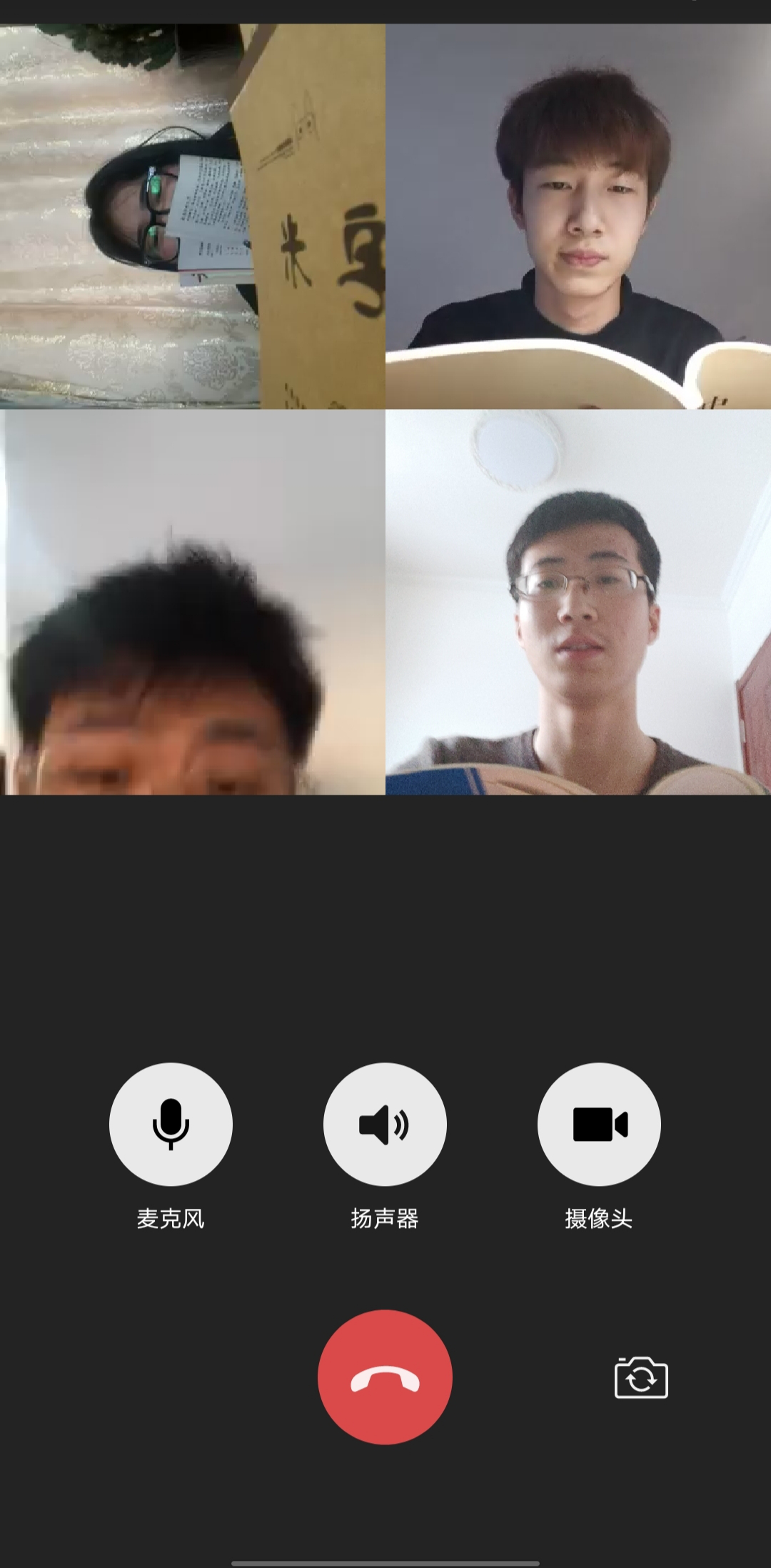This screenshot has height=1568, width=771.
Task: Enlarge the video with the red door
Action: pos(578,602)
